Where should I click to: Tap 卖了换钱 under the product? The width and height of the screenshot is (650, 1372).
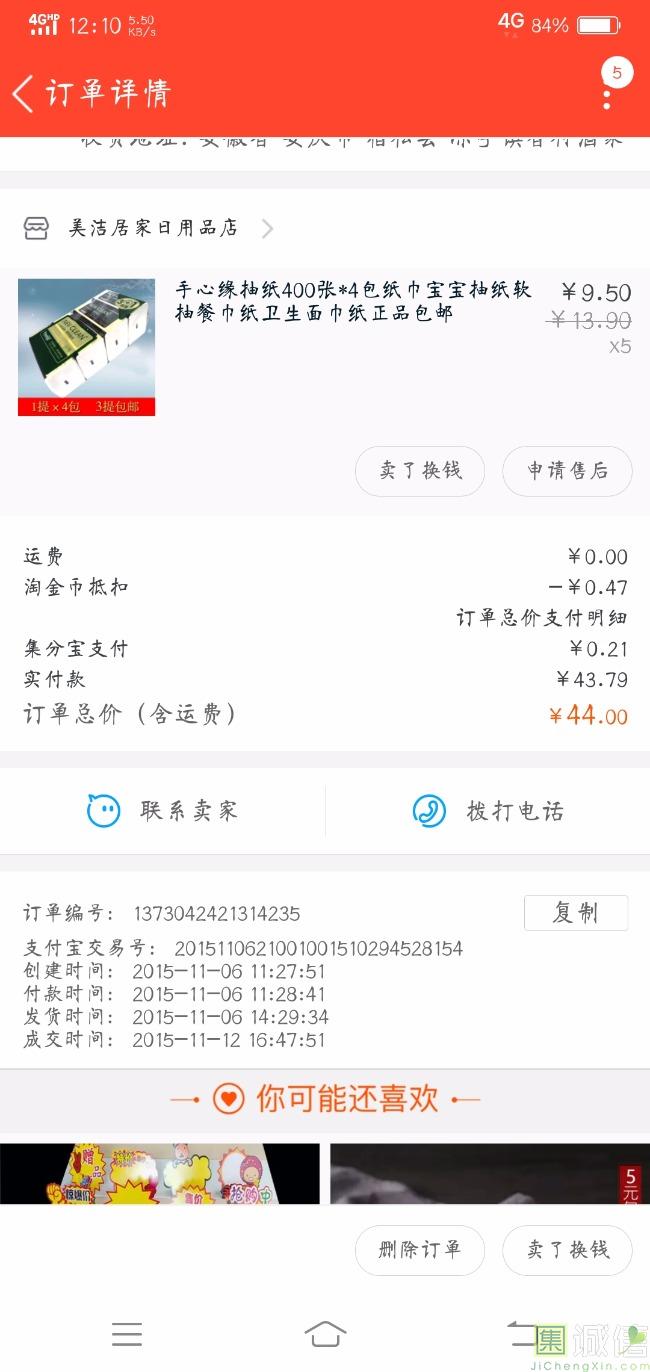[x=420, y=471]
